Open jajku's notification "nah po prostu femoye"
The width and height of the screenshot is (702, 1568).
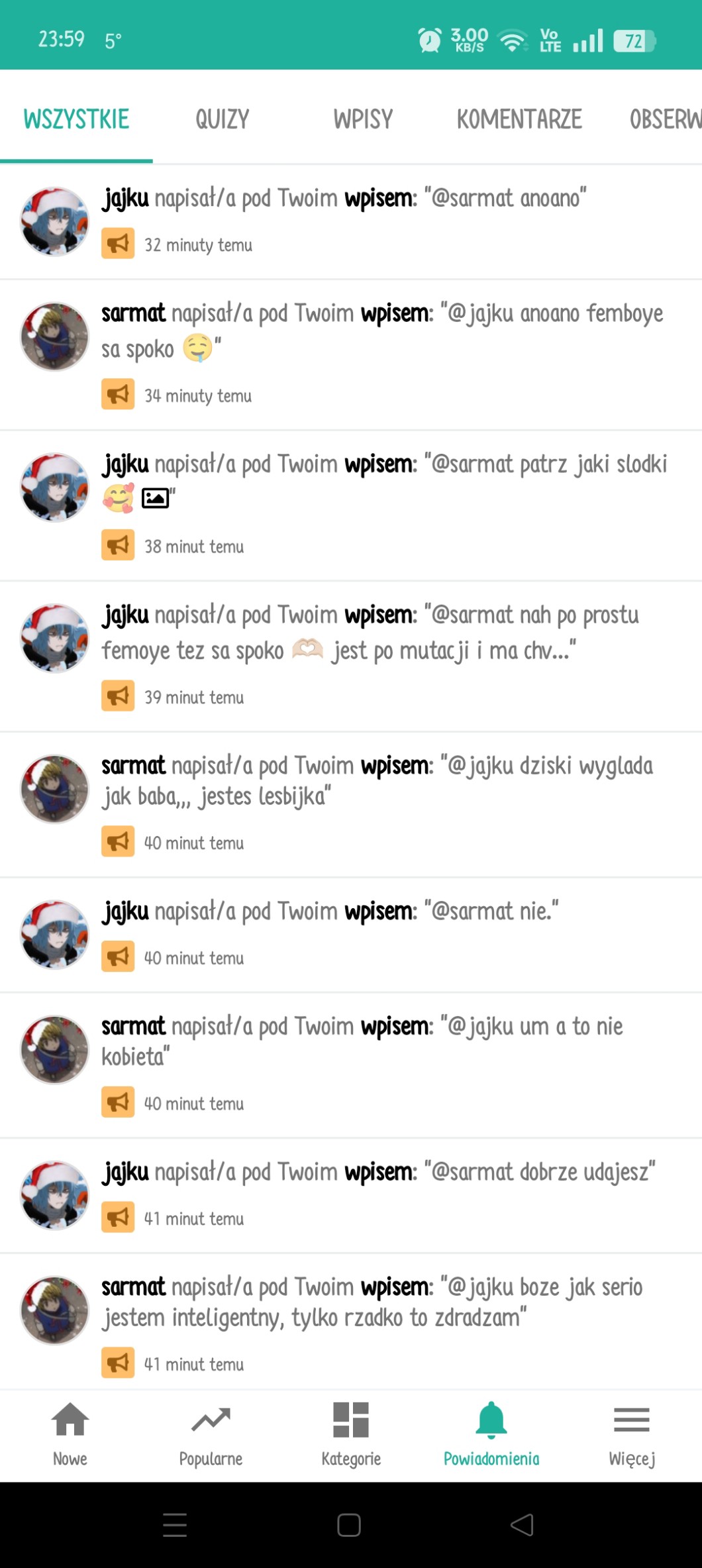point(351,656)
